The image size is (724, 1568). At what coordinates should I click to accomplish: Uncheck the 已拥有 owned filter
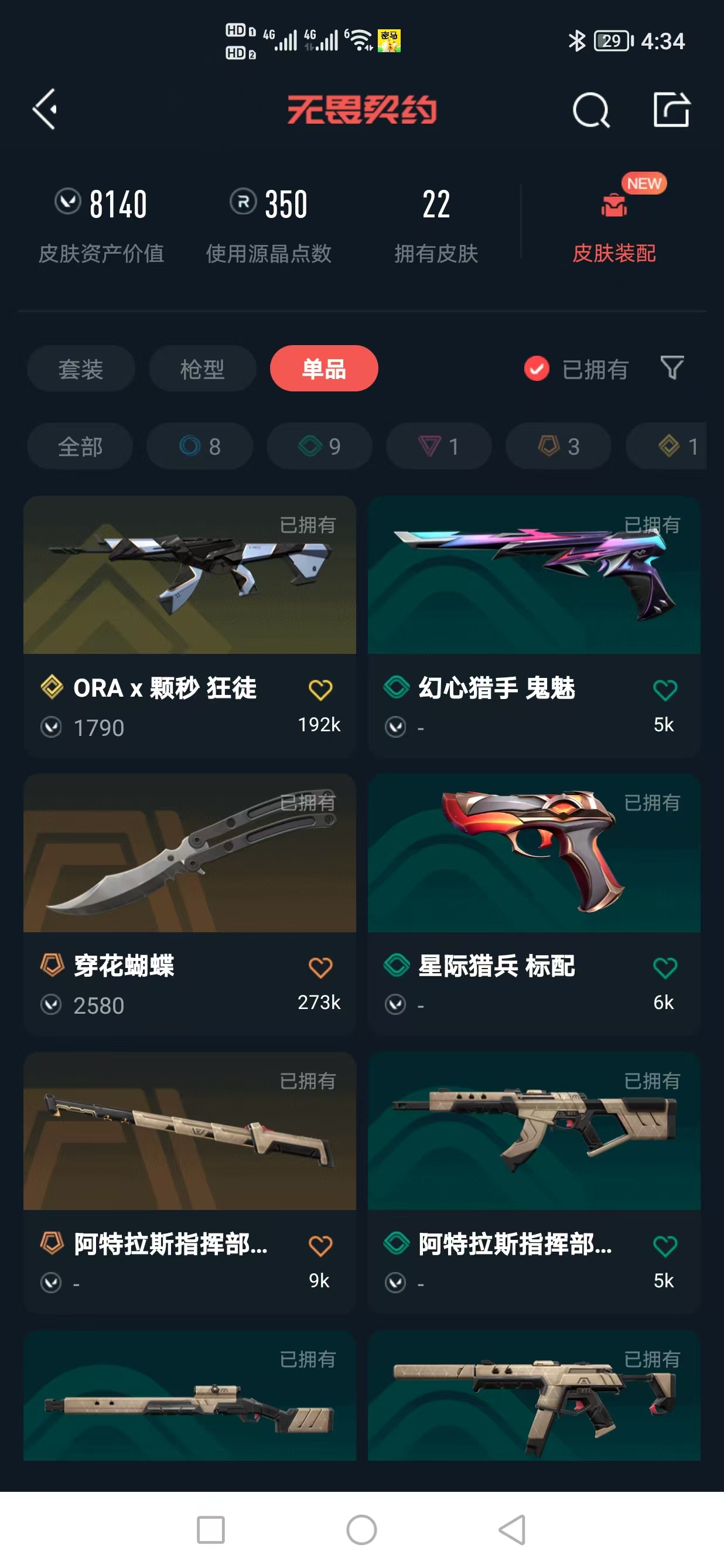coord(576,369)
